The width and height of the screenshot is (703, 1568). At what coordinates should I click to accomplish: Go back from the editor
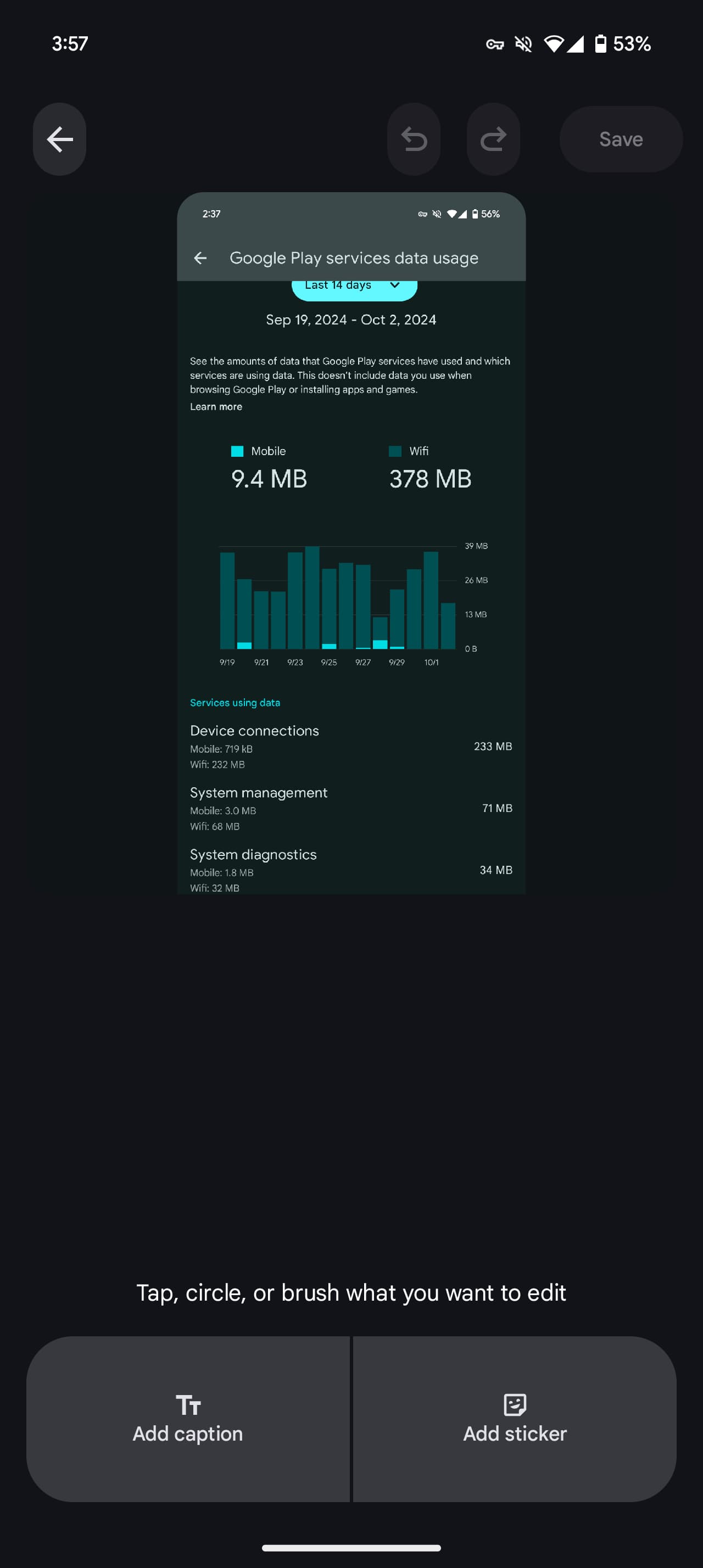[x=60, y=139]
